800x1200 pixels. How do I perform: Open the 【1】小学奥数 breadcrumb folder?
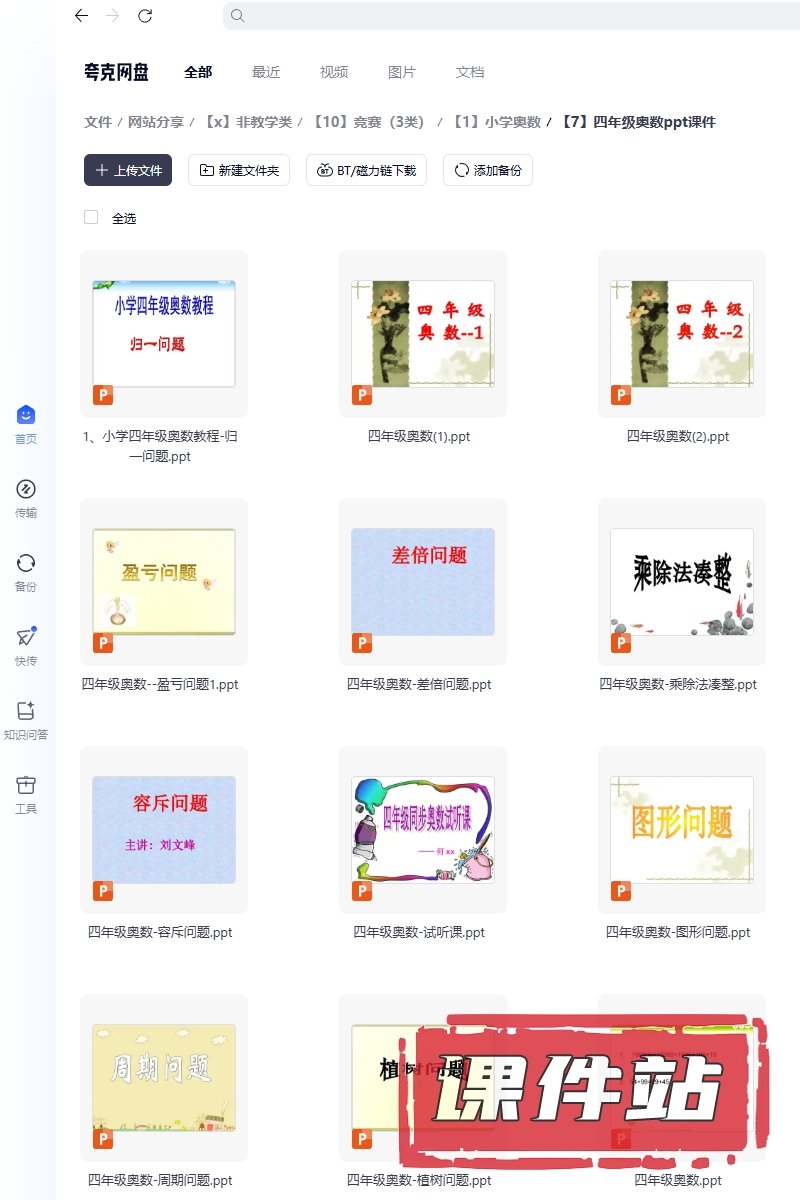click(x=496, y=122)
